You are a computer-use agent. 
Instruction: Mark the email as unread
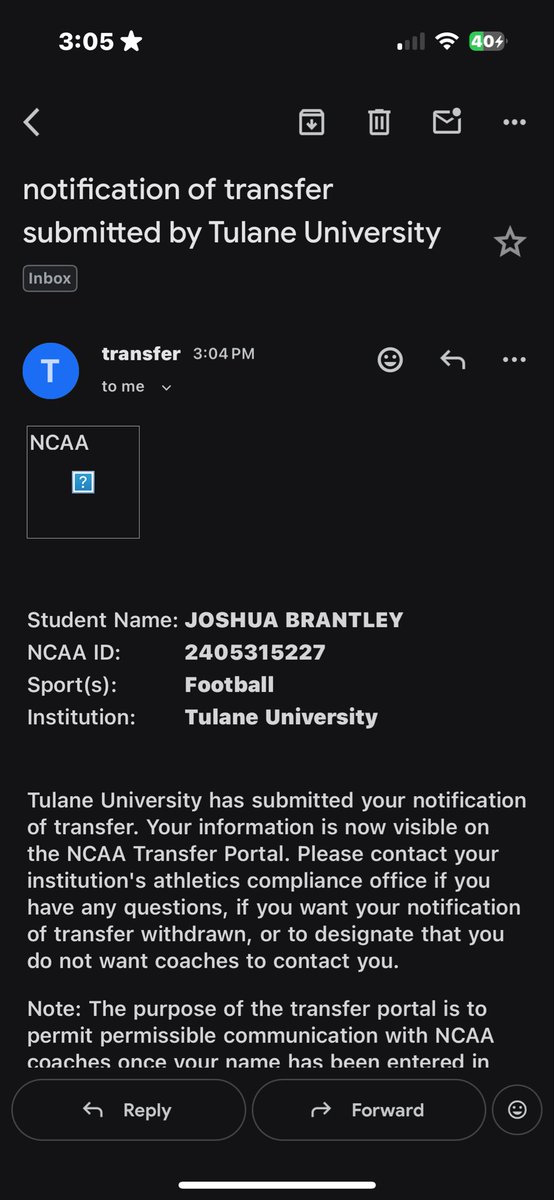[x=446, y=121]
